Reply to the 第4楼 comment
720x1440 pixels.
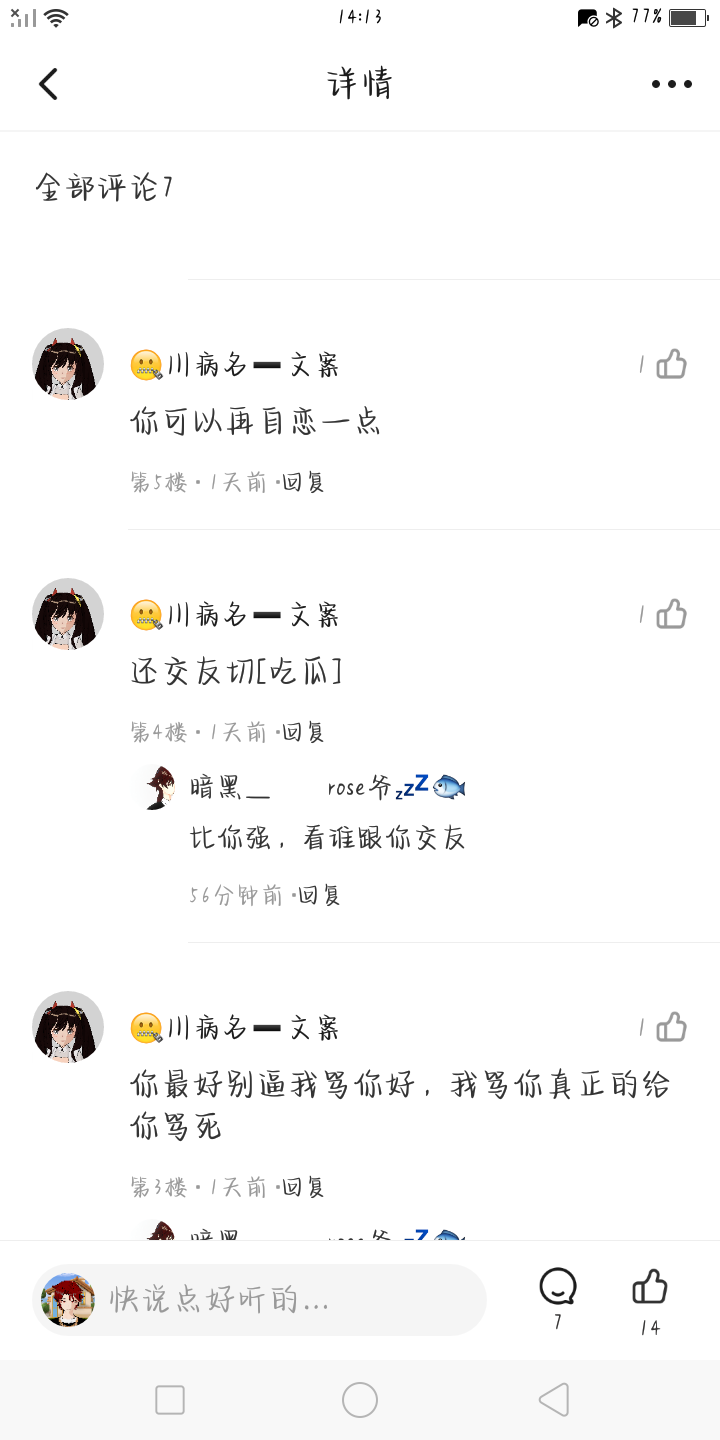[x=304, y=732]
